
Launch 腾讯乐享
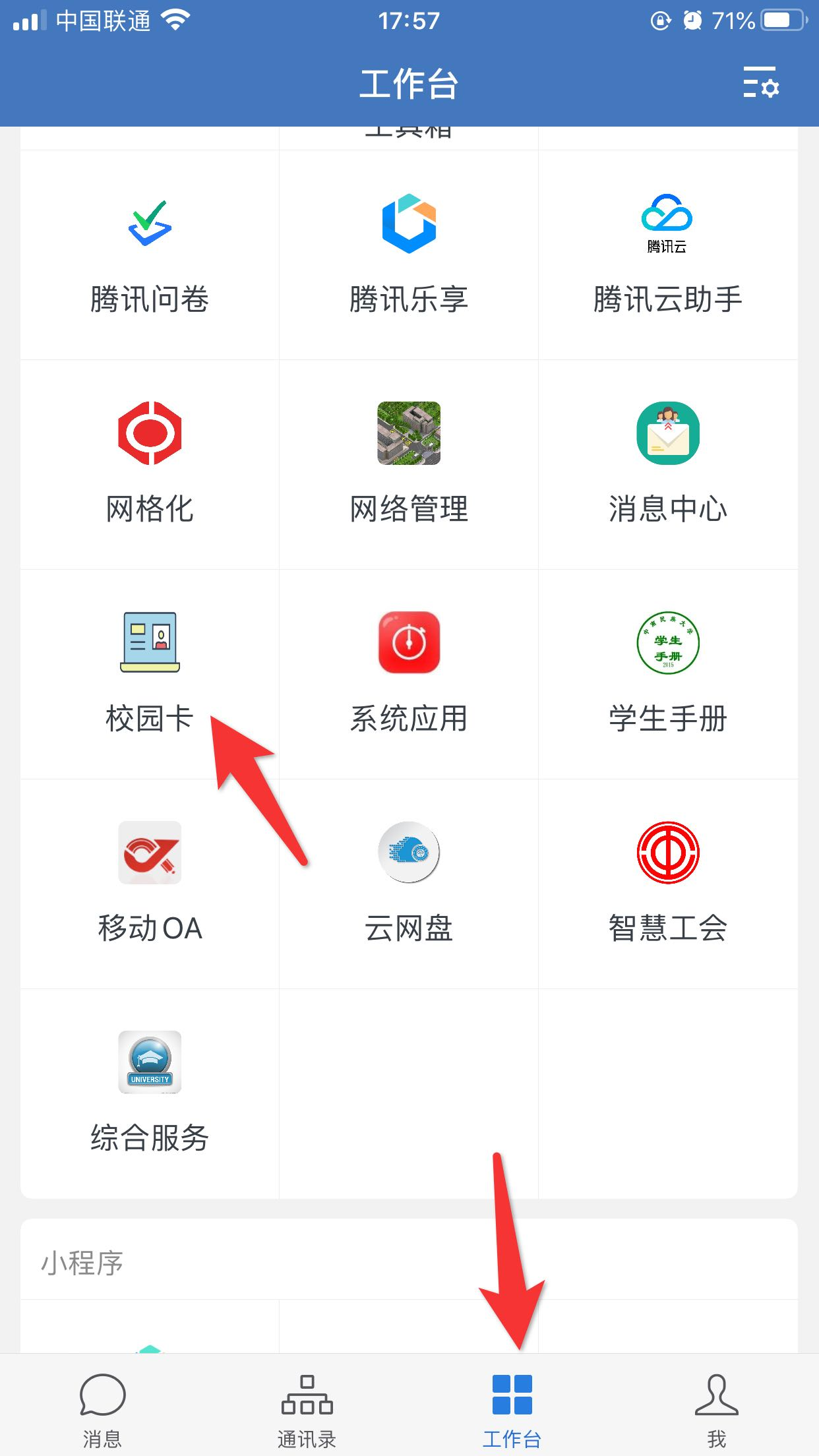pyautogui.click(x=409, y=255)
